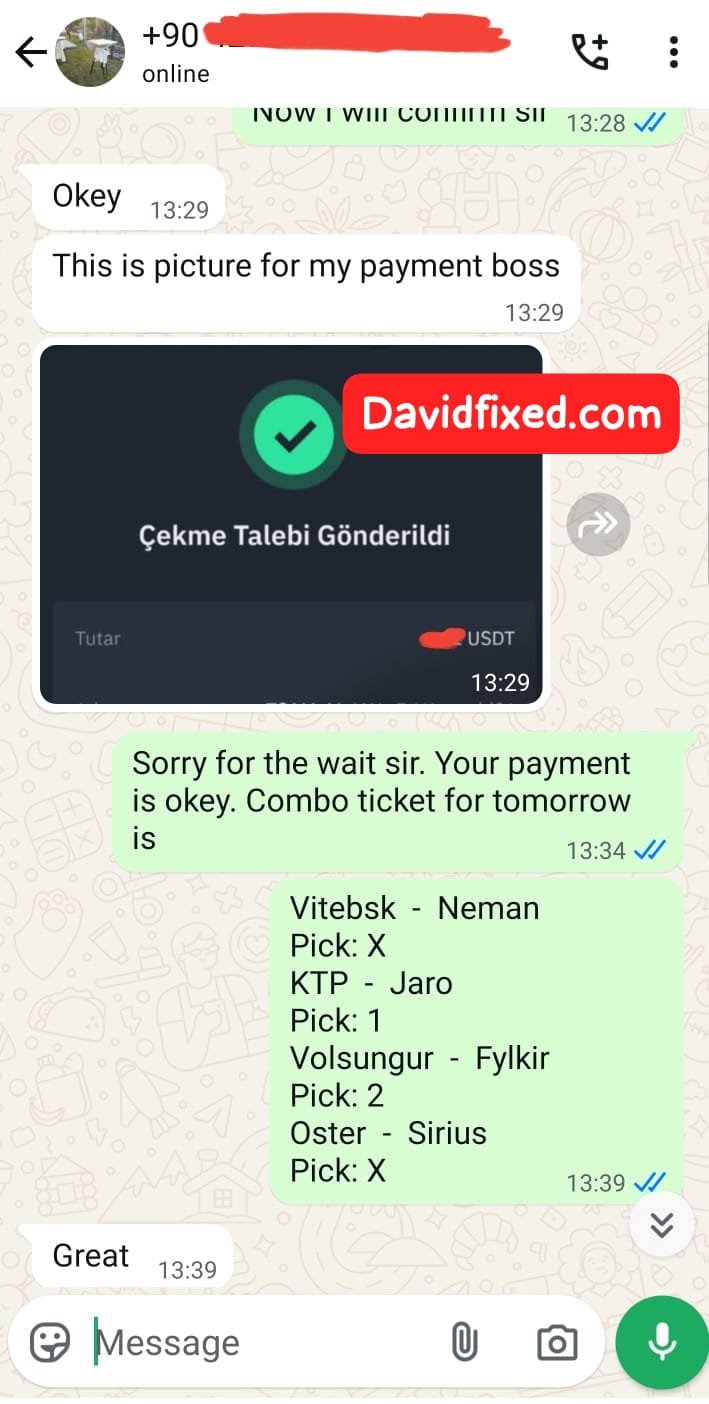Open the payment screenshot image
Viewport: 709px width, 1404px height.
pos(291,524)
